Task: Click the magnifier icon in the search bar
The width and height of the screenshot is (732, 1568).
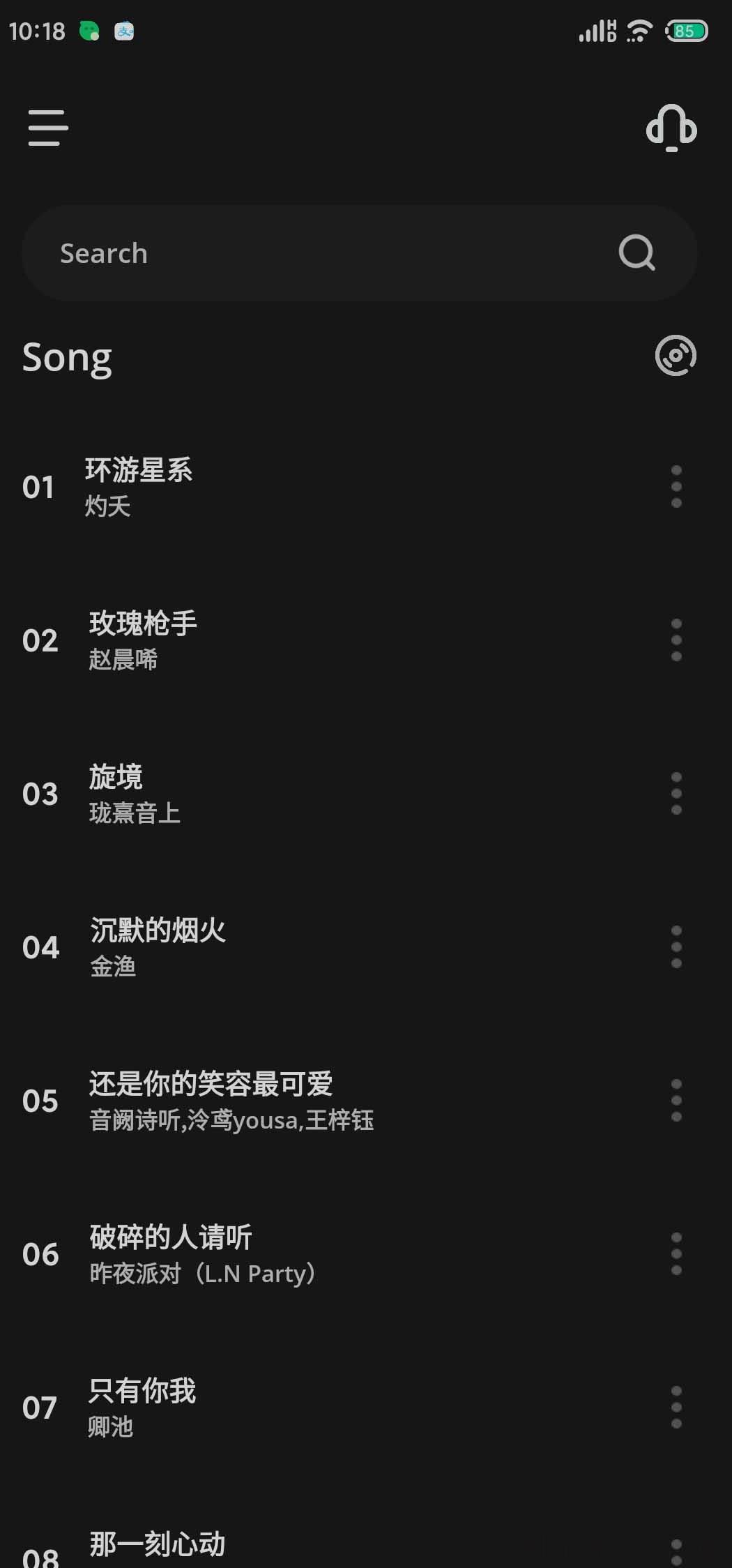Action: pos(635,253)
